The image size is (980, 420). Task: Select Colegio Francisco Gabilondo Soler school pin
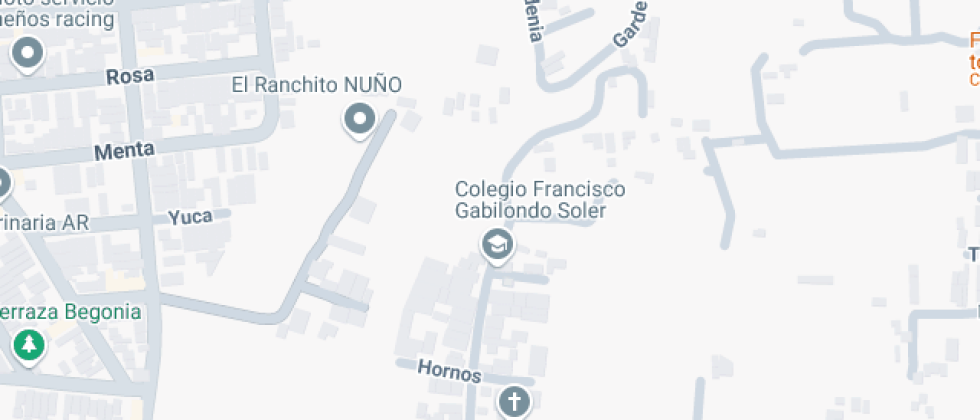[497, 245]
